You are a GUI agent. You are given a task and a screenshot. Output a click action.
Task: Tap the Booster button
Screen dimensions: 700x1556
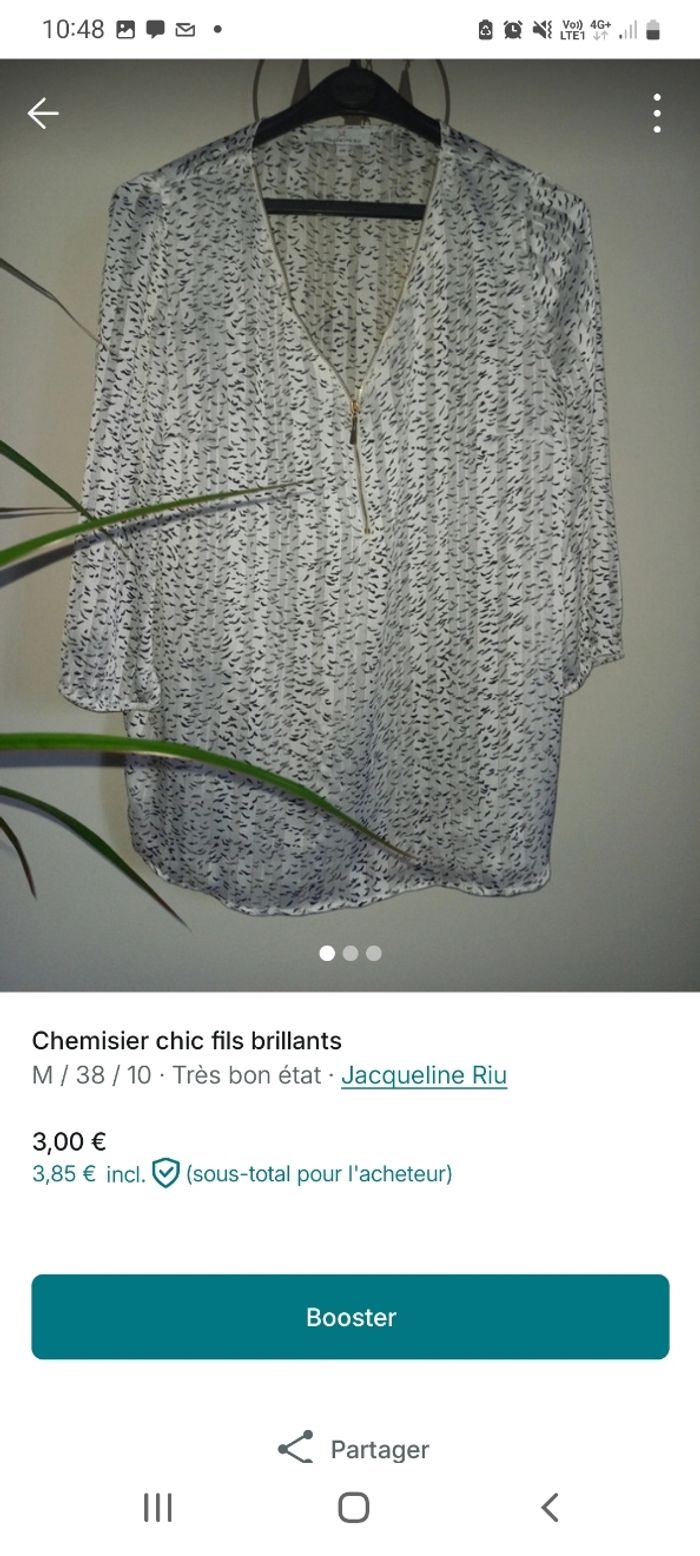click(350, 1316)
